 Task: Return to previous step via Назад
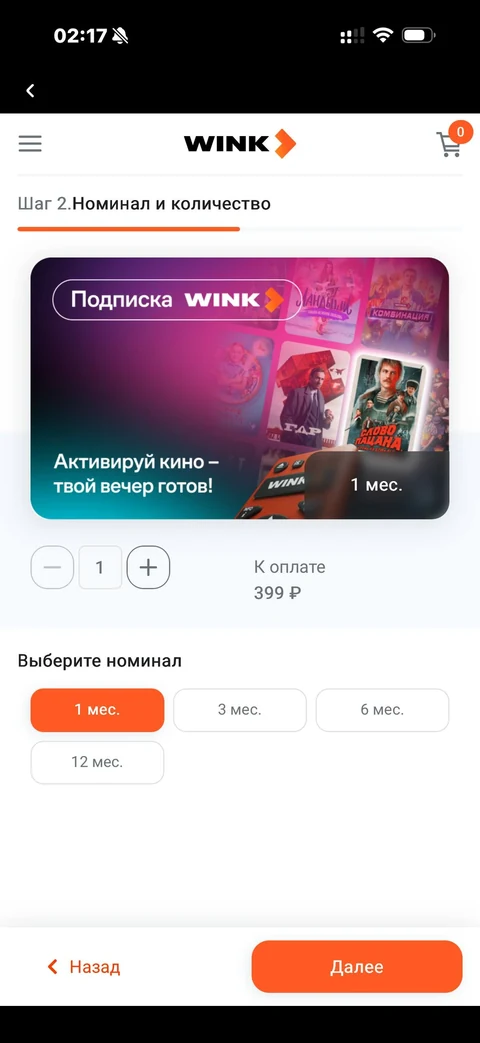[x=84, y=967]
